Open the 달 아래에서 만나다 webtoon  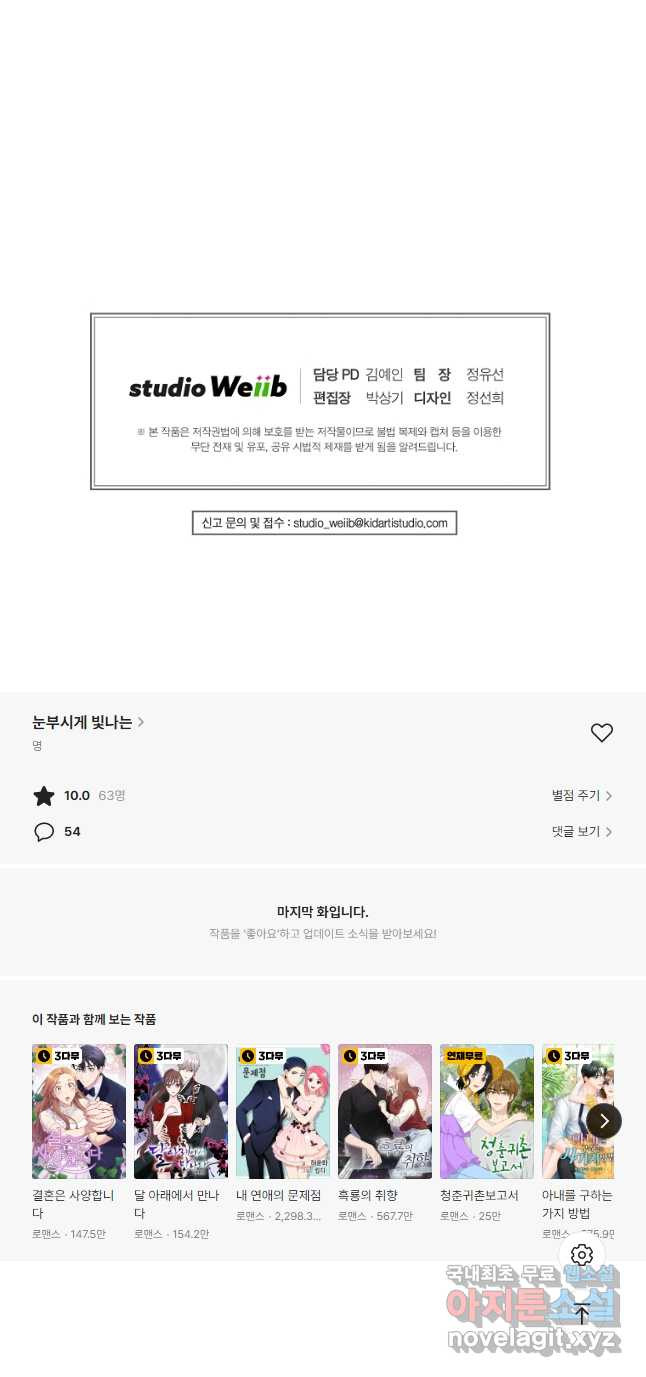[181, 1111]
